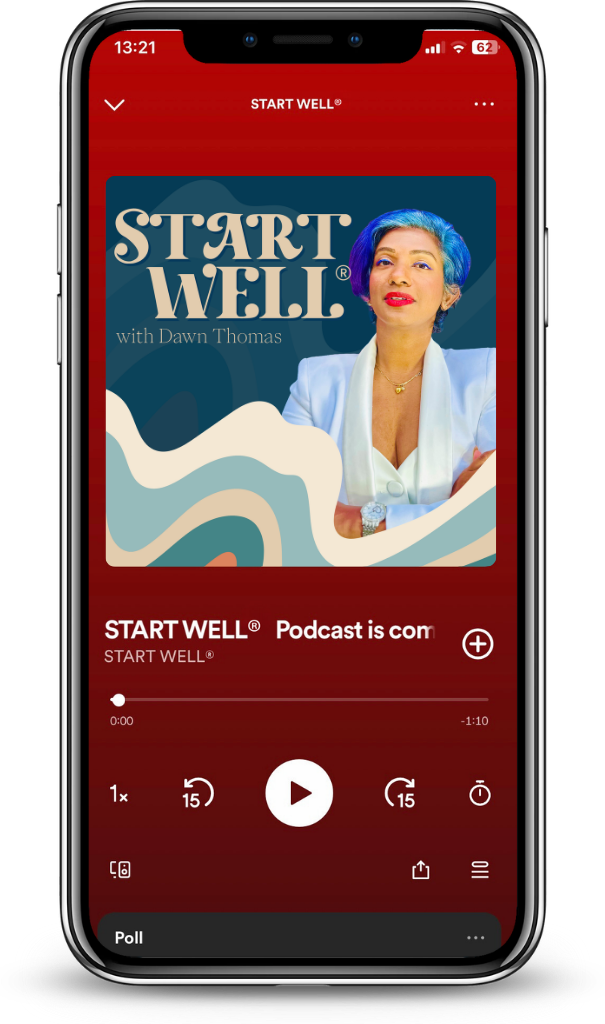Tap the playback progress slider
Screen dimensions: 605x1024
point(300,700)
